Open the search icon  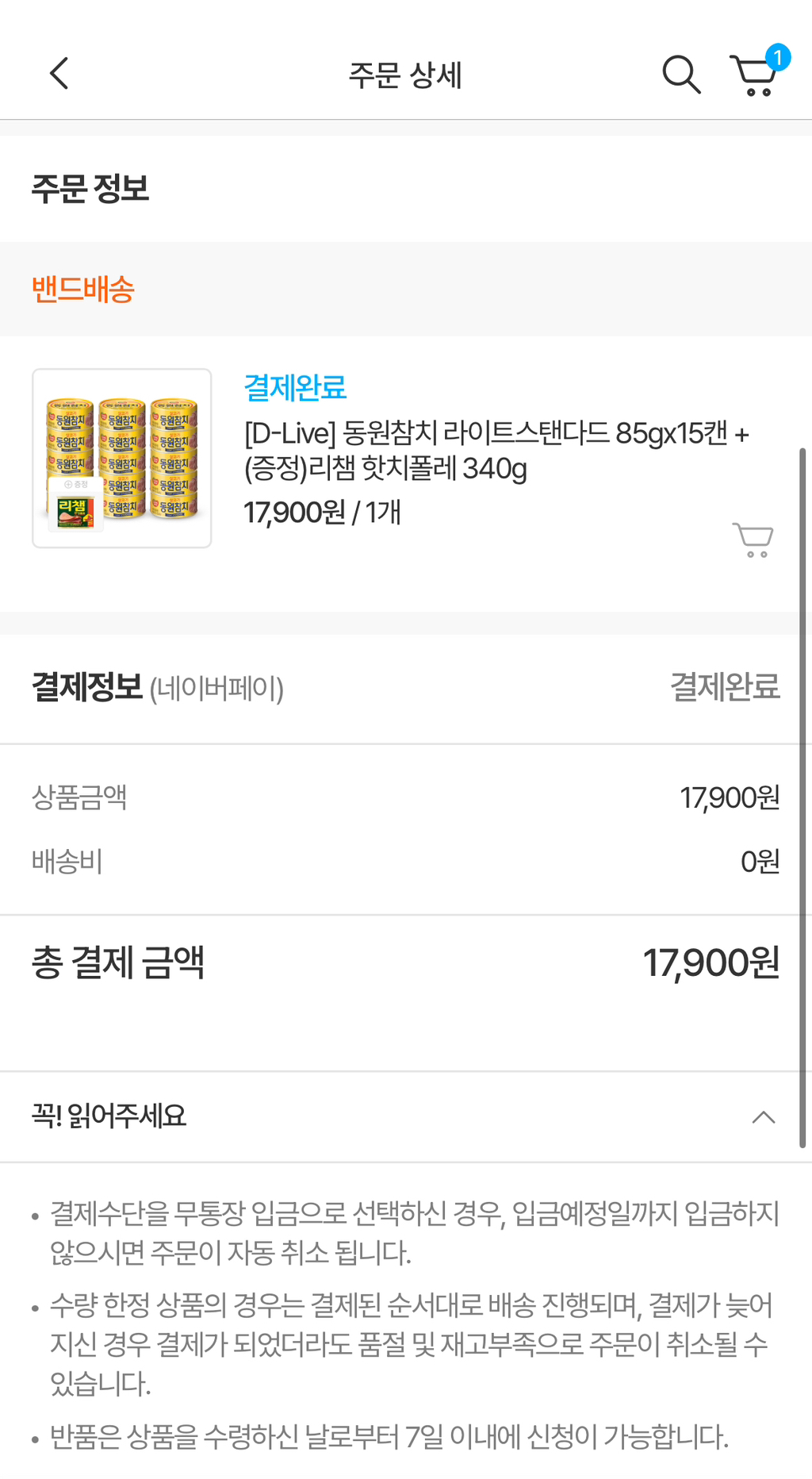point(681,75)
